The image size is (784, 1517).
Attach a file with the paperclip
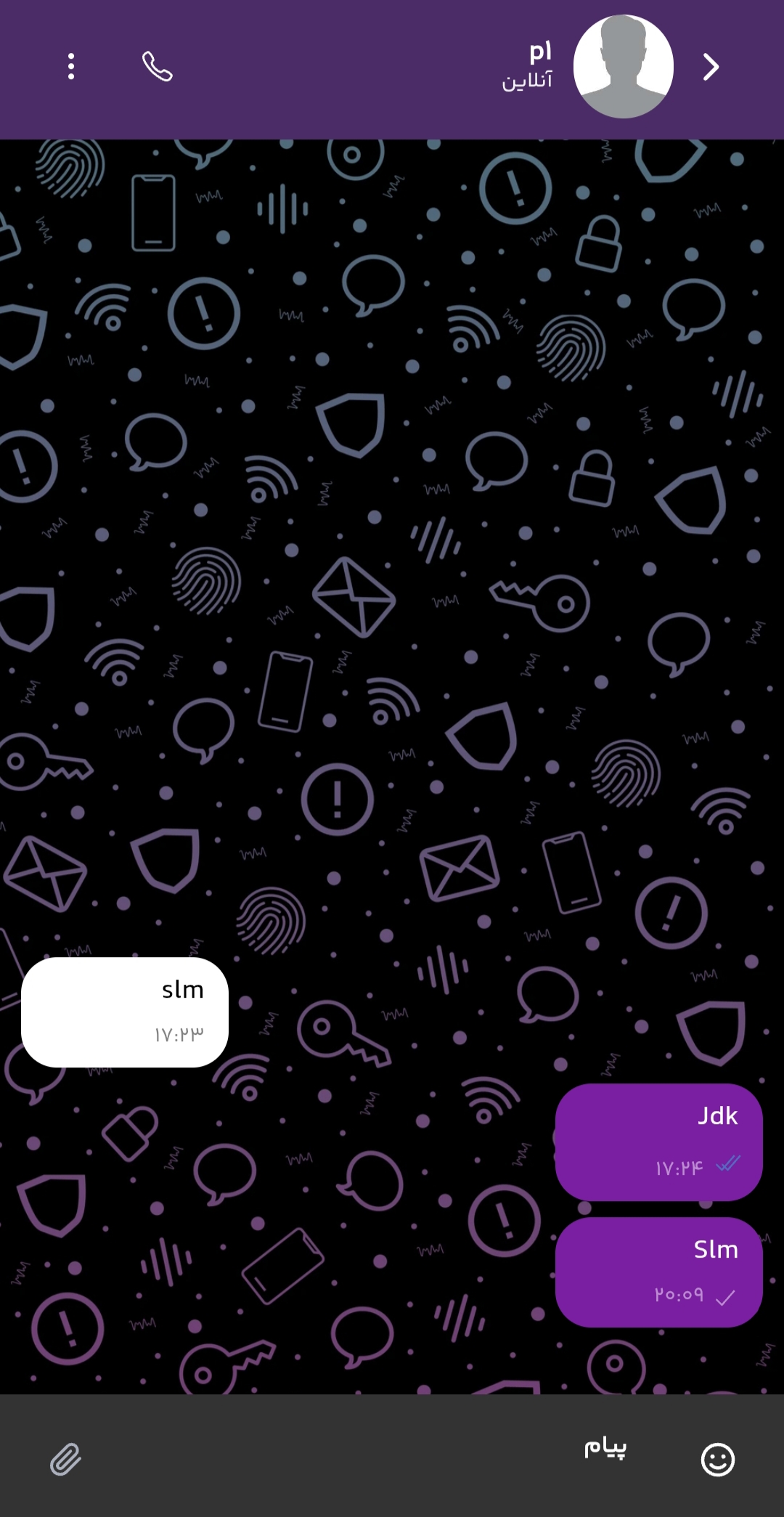[x=65, y=1459]
